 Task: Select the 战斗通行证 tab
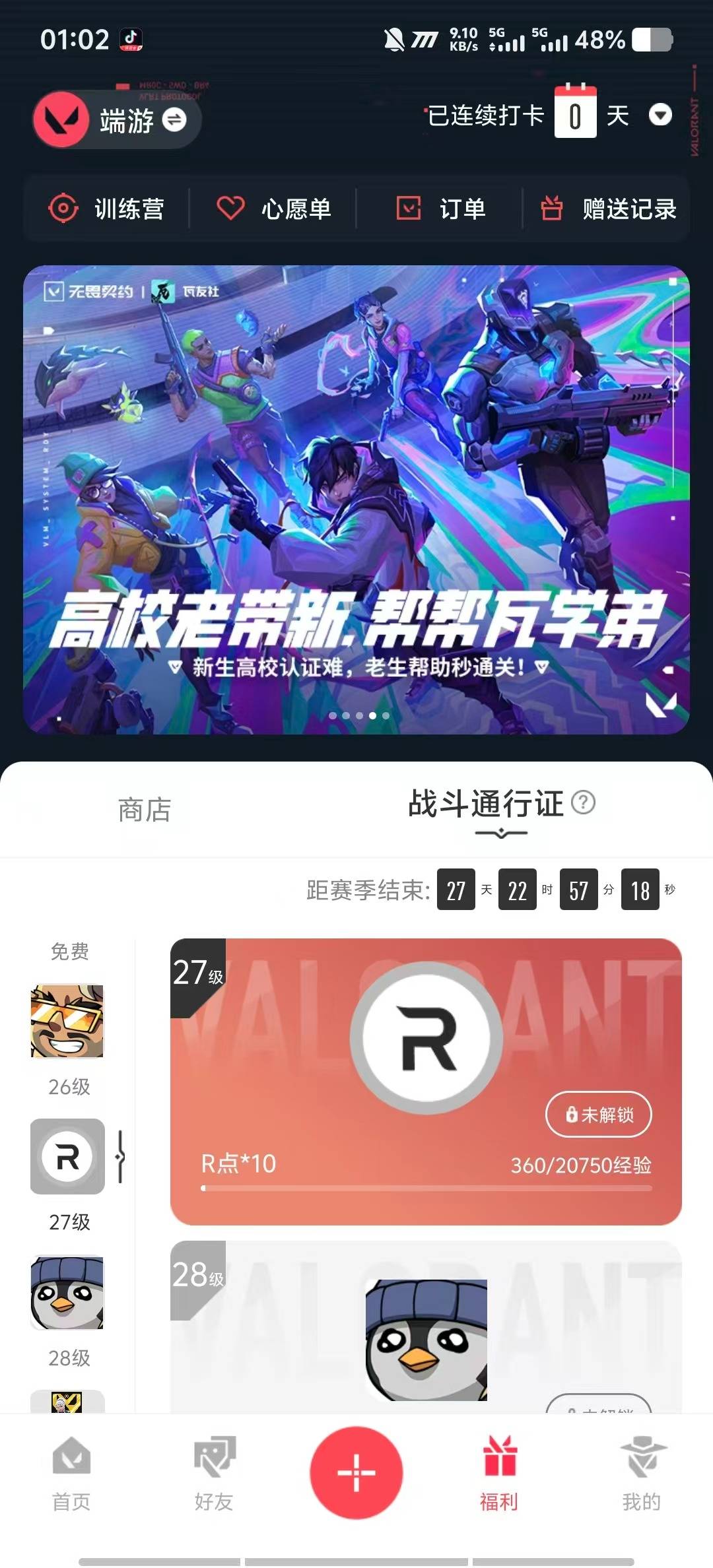pos(486,804)
